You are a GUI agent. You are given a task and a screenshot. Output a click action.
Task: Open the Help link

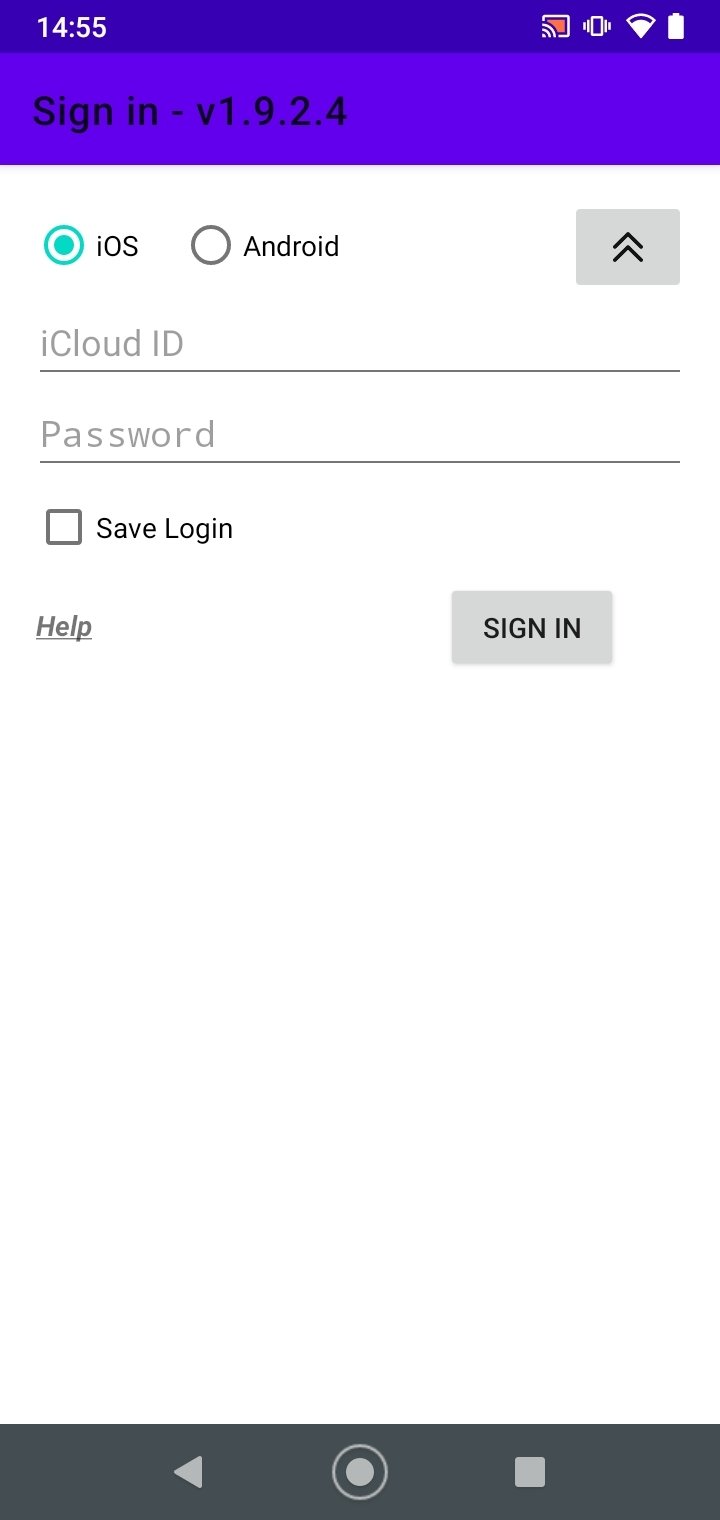pos(64,627)
